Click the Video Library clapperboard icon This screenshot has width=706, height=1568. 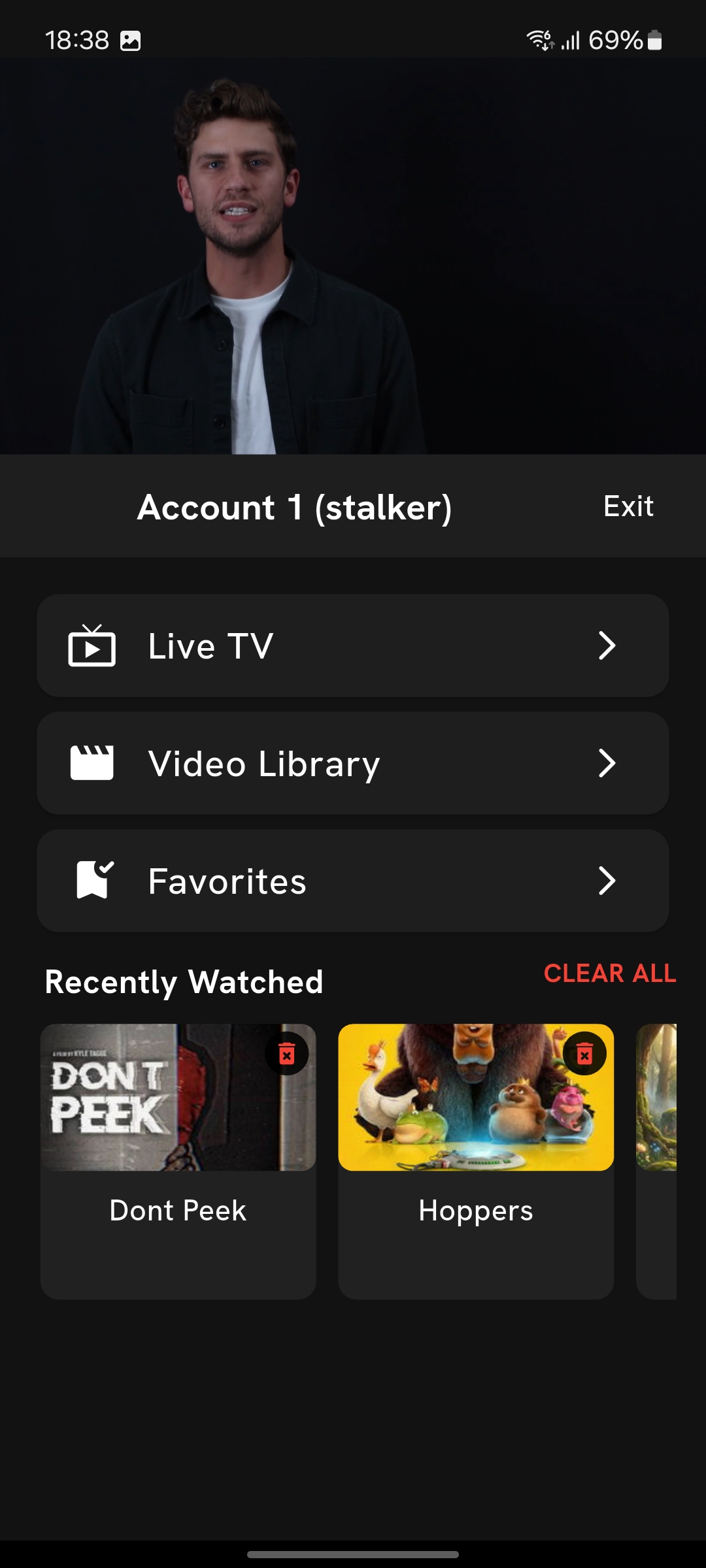pos(92,762)
